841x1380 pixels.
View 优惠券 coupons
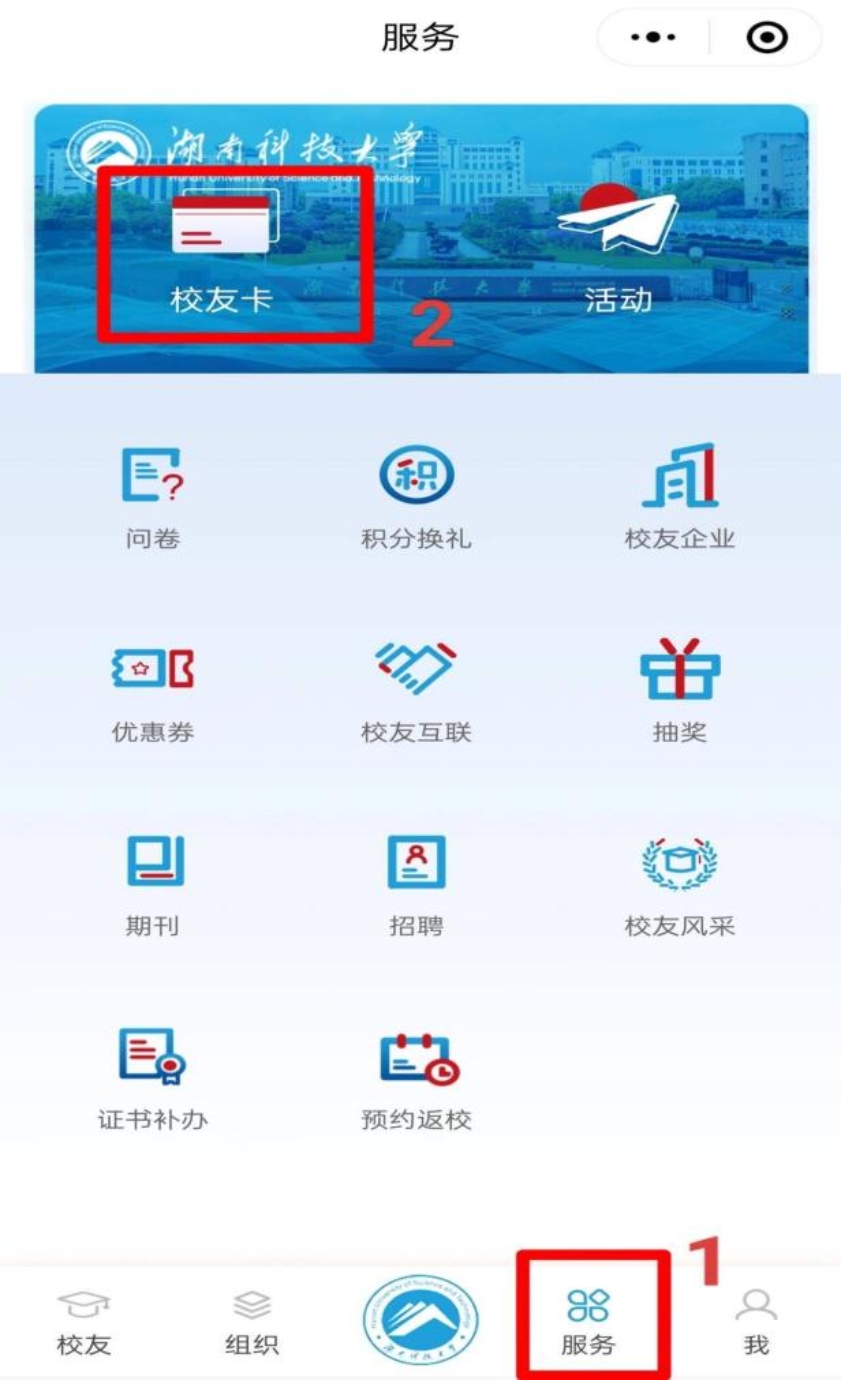tap(153, 690)
